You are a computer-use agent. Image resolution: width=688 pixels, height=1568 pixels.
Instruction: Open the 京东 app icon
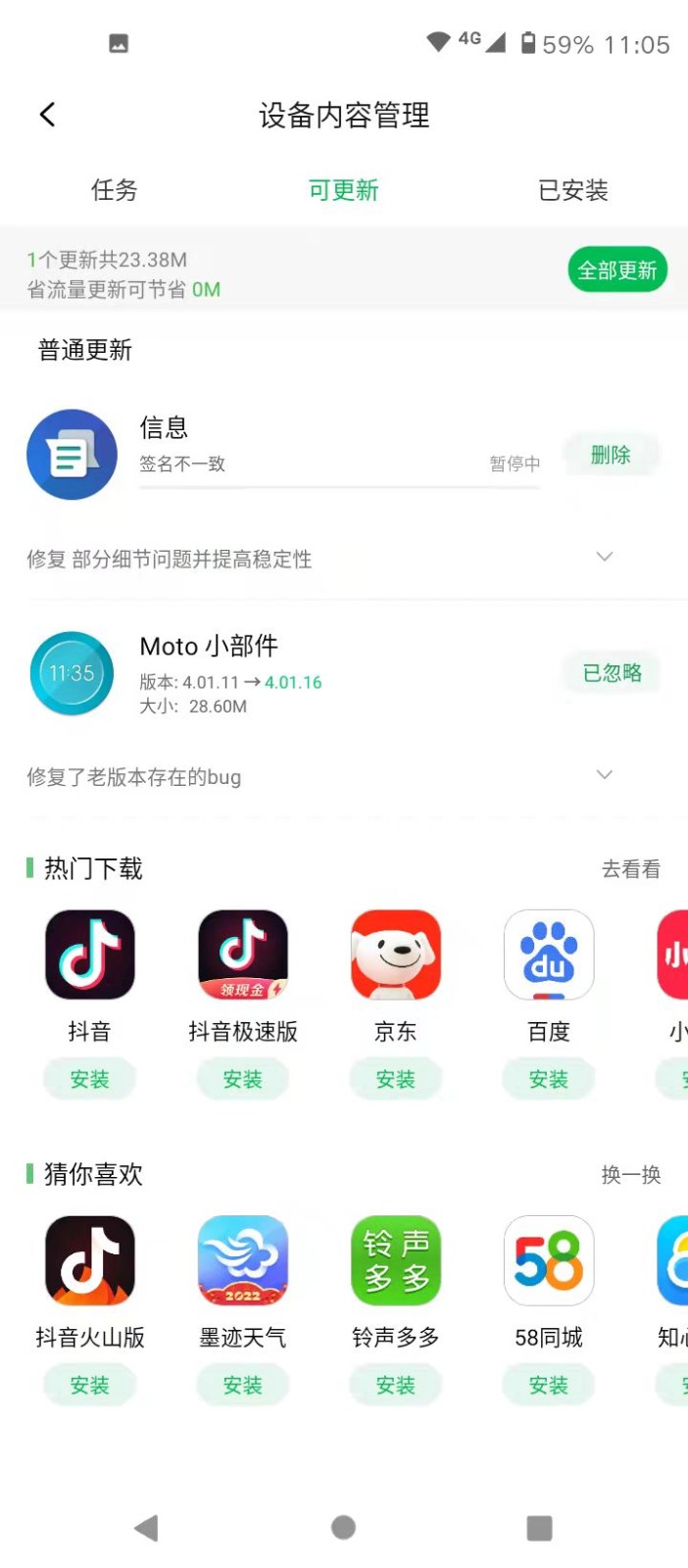396,955
